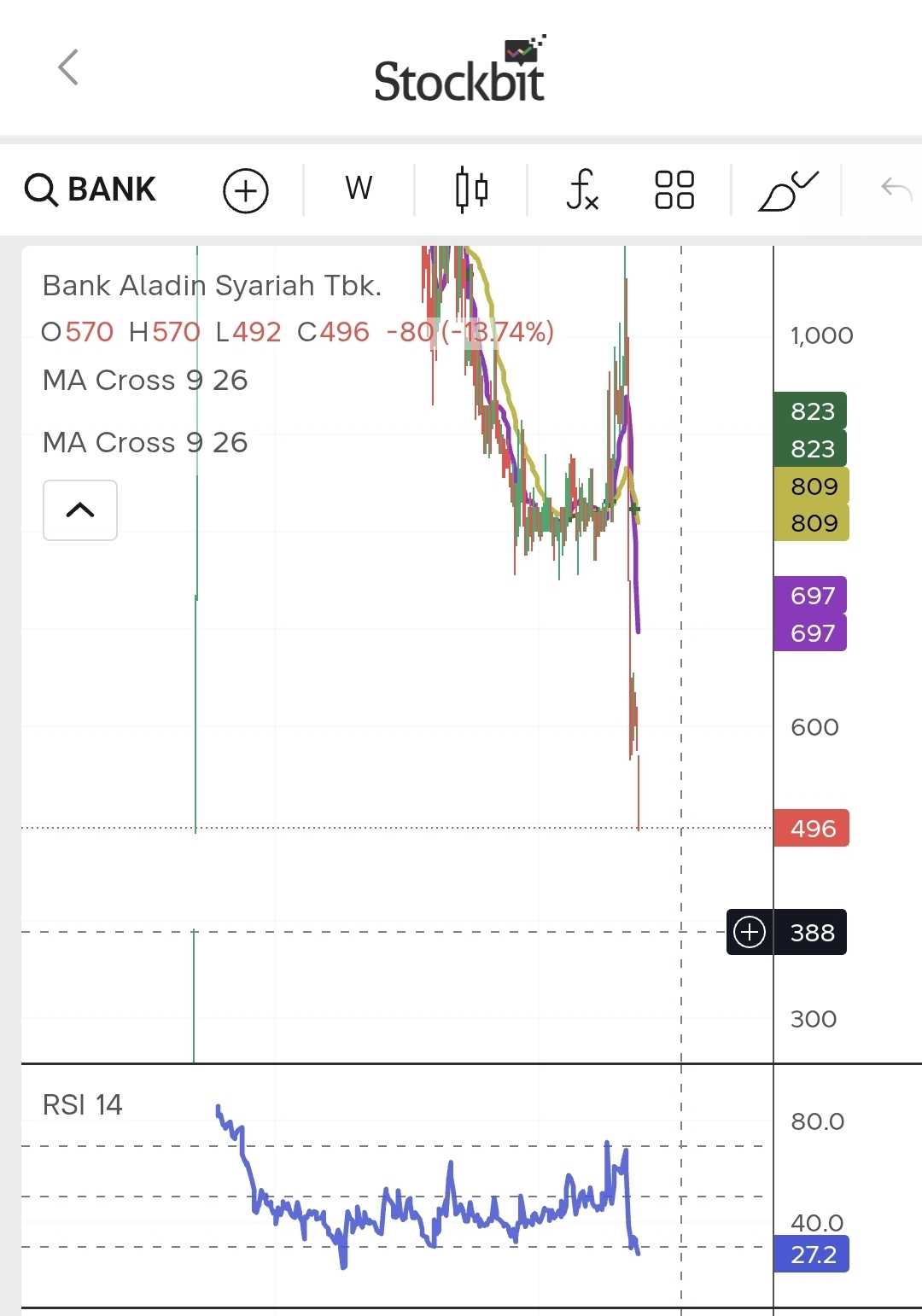Open the drawing tools brush

pyautogui.click(x=787, y=190)
